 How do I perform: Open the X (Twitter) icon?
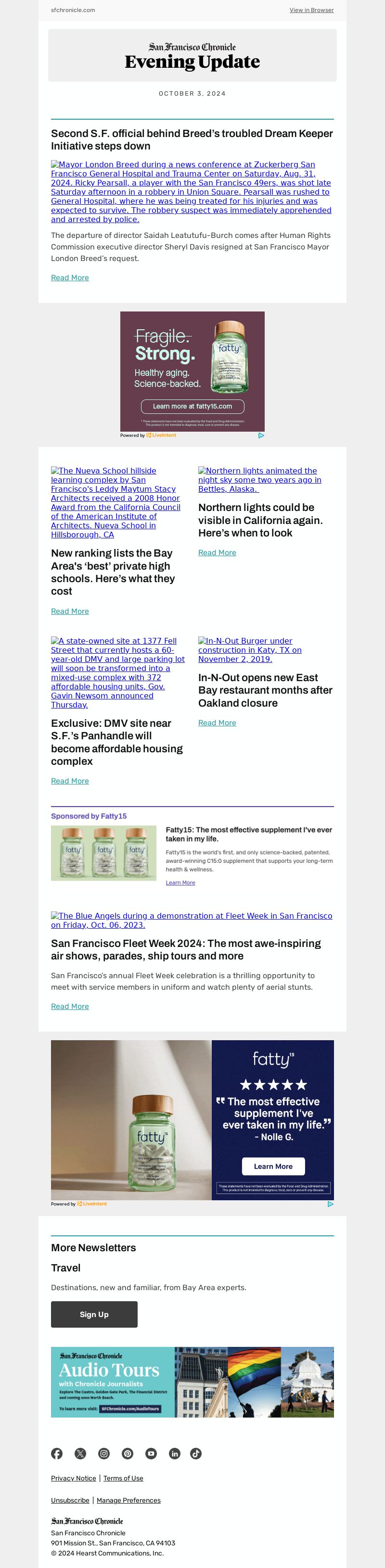click(80, 1454)
